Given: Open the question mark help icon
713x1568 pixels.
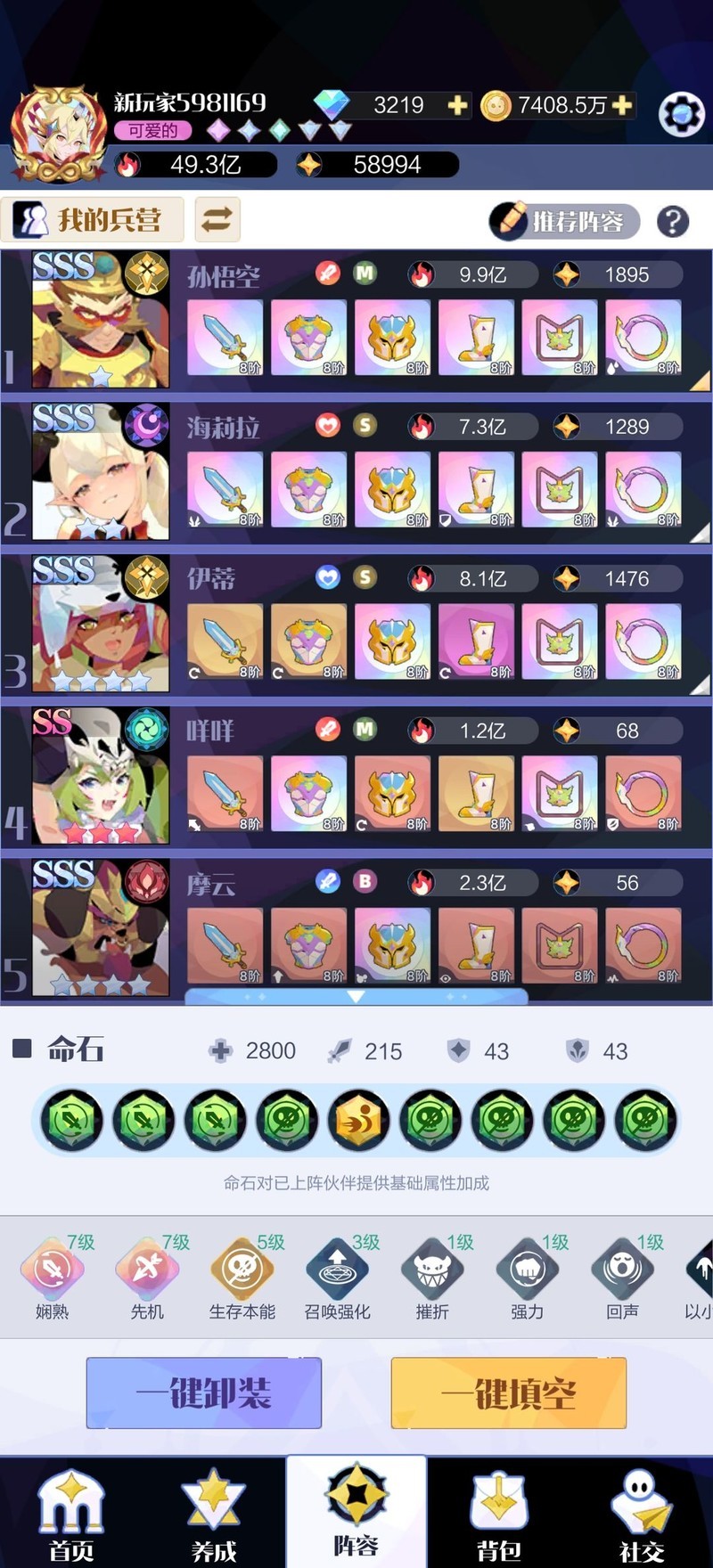Looking at the screenshot, I should click(673, 221).
